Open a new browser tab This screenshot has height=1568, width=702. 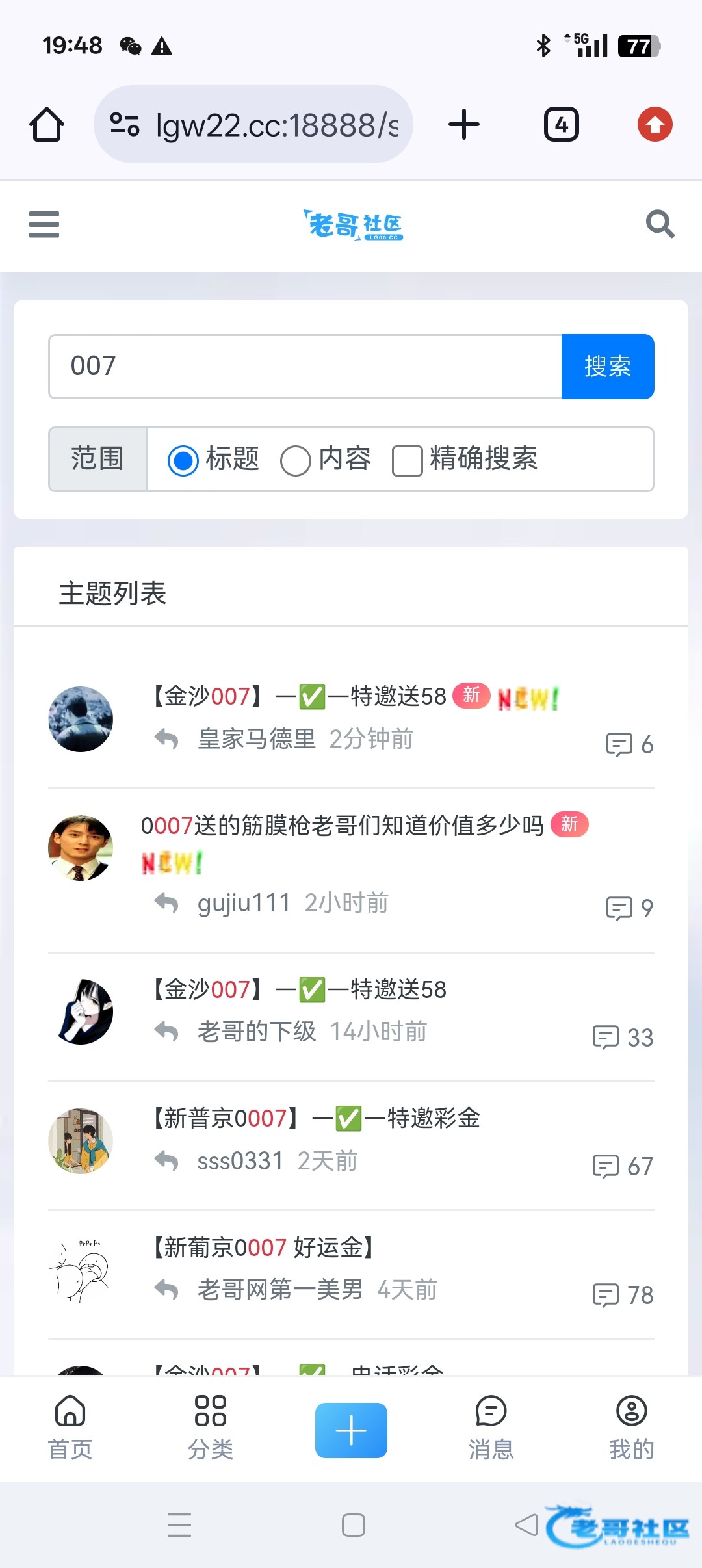464,124
